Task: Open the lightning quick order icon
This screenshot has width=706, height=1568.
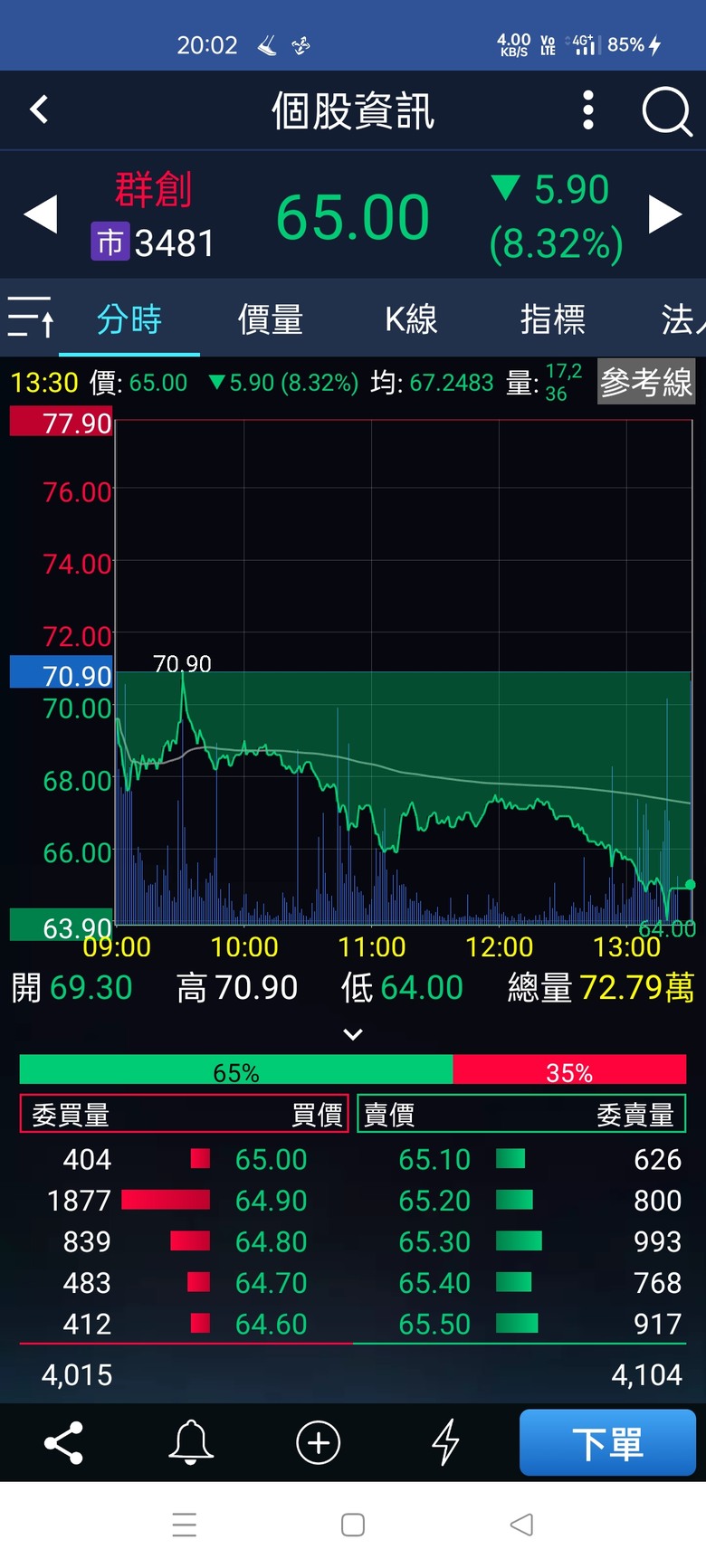Action: tap(445, 1442)
